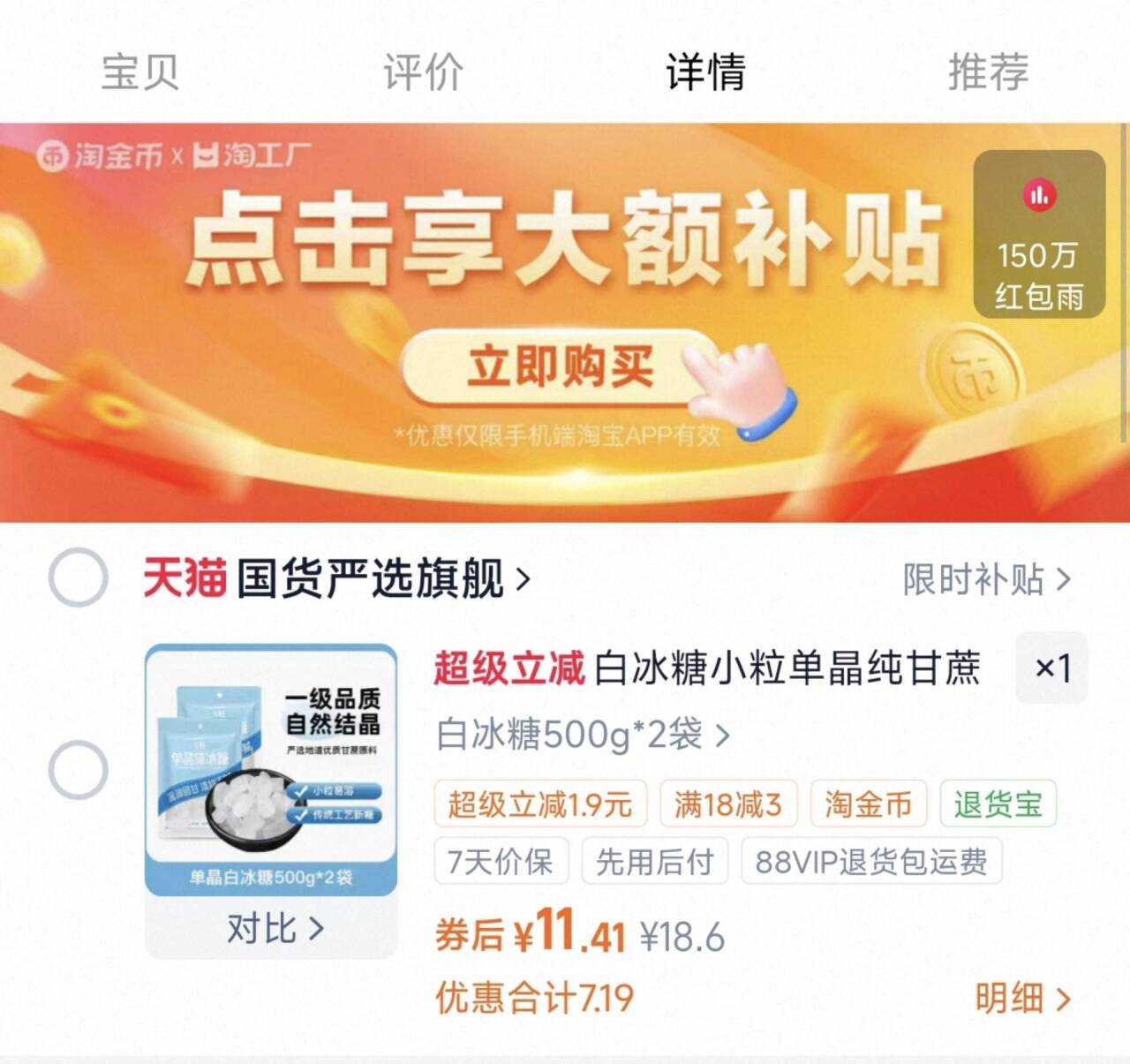Image resolution: width=1130 pixels, height=1064 pixels.
Task: Select all items from 国货严选旗舰 store
Action: [78, 578]
